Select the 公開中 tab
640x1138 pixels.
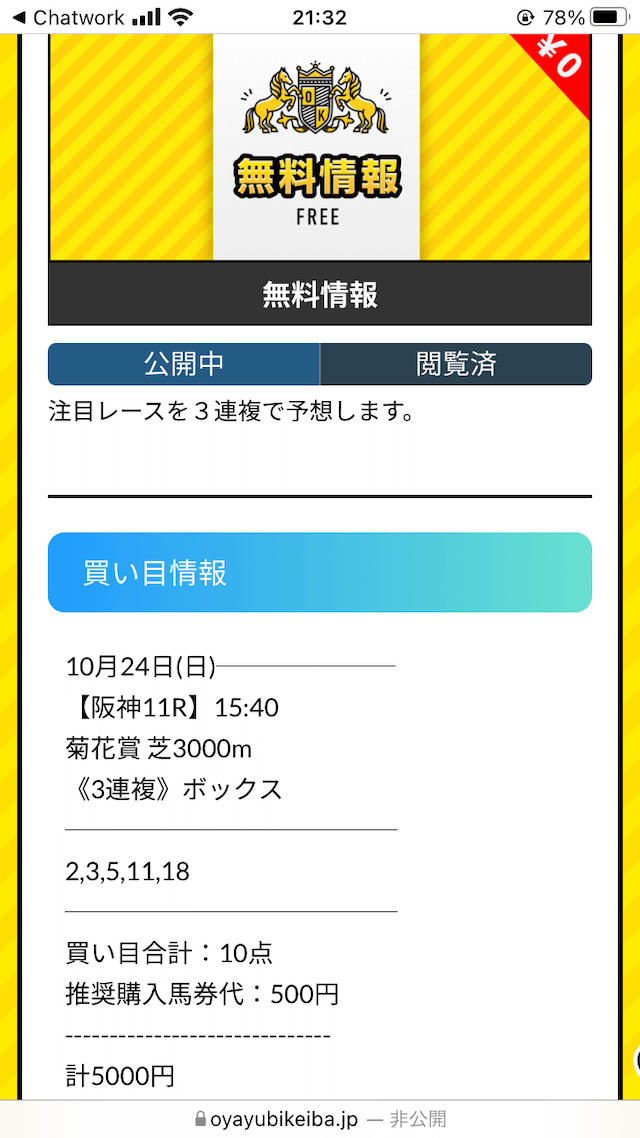click(x=184, y=364)
